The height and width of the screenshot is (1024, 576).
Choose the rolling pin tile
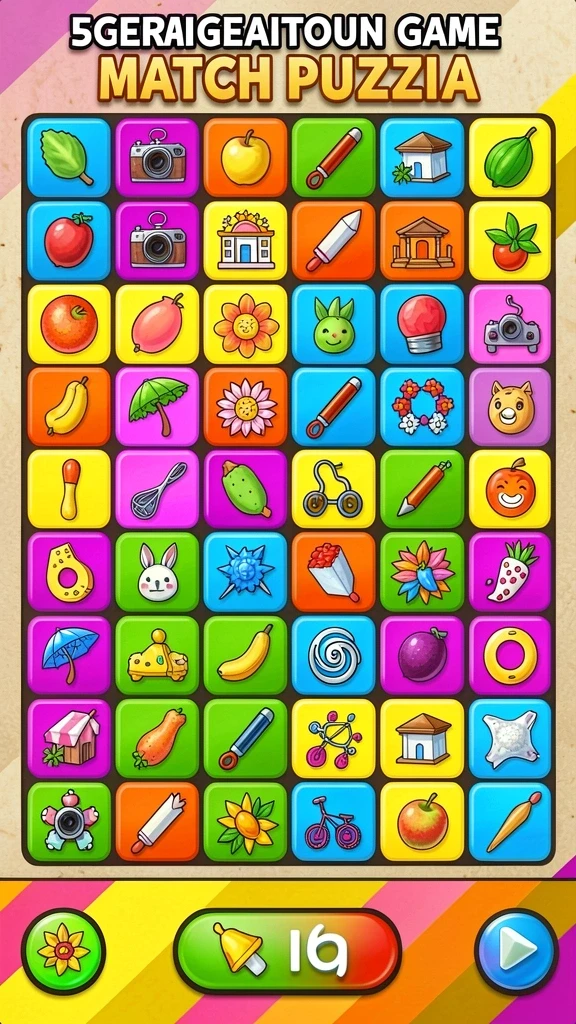point(157,822)
